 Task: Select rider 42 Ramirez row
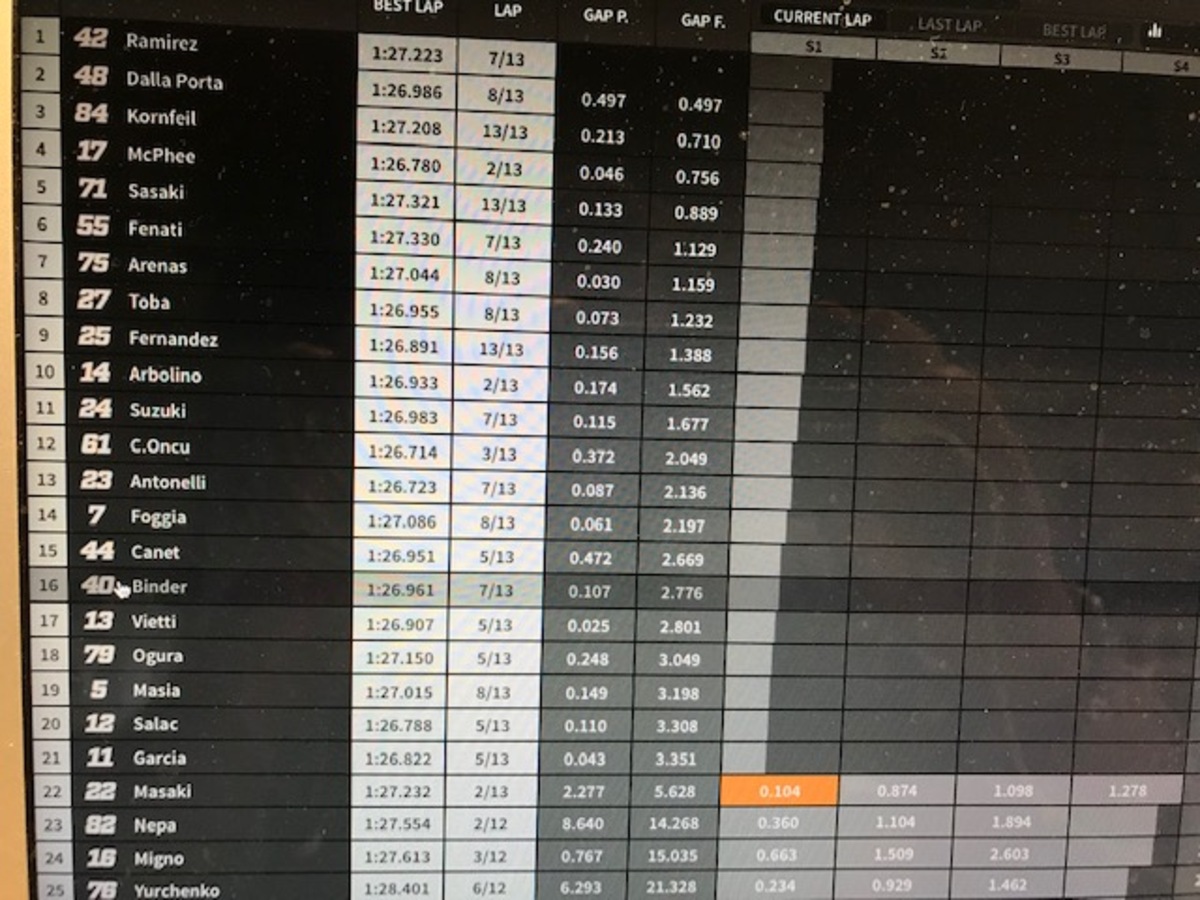point(160,42)
